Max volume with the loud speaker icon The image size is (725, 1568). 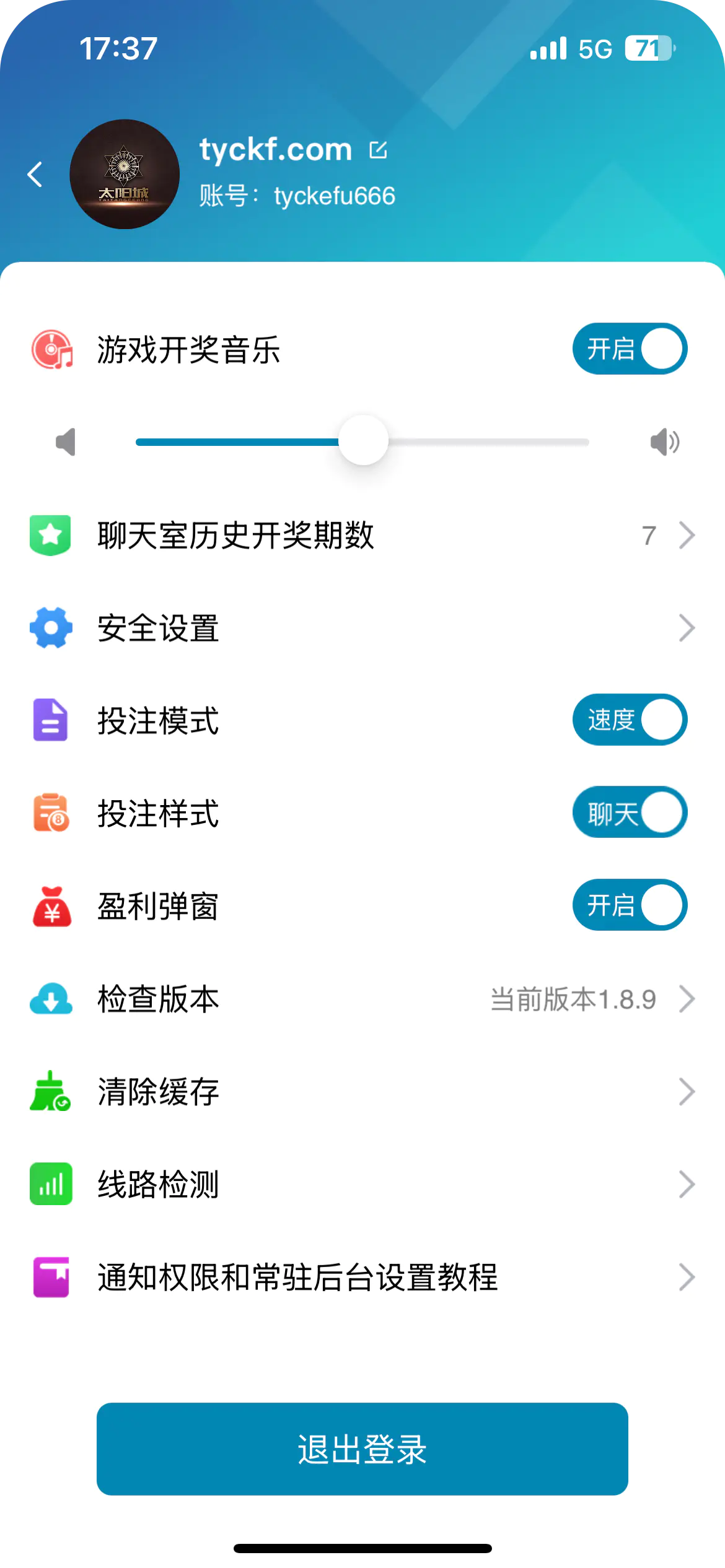(x=664, y=442)
